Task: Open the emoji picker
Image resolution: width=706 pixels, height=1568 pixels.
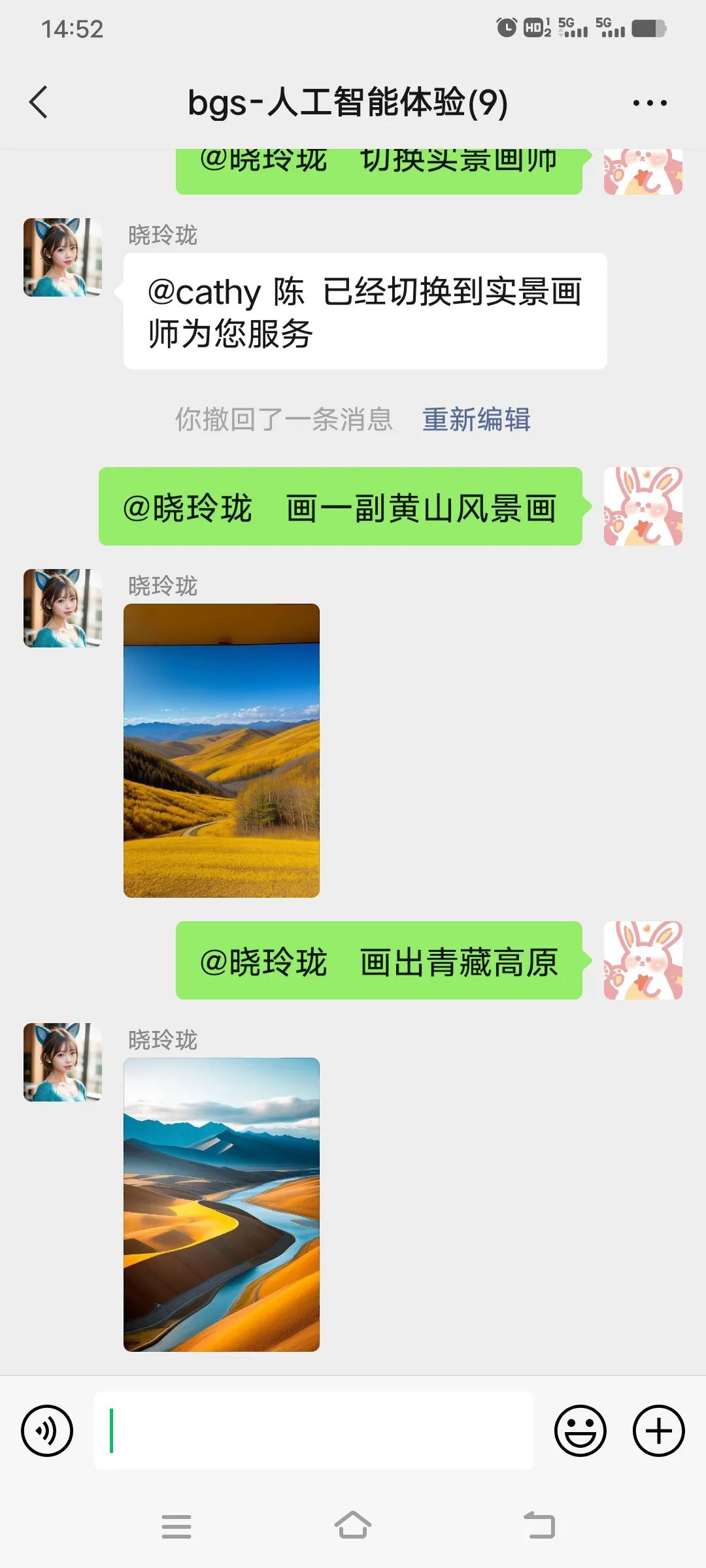Action: point(580,1430)
